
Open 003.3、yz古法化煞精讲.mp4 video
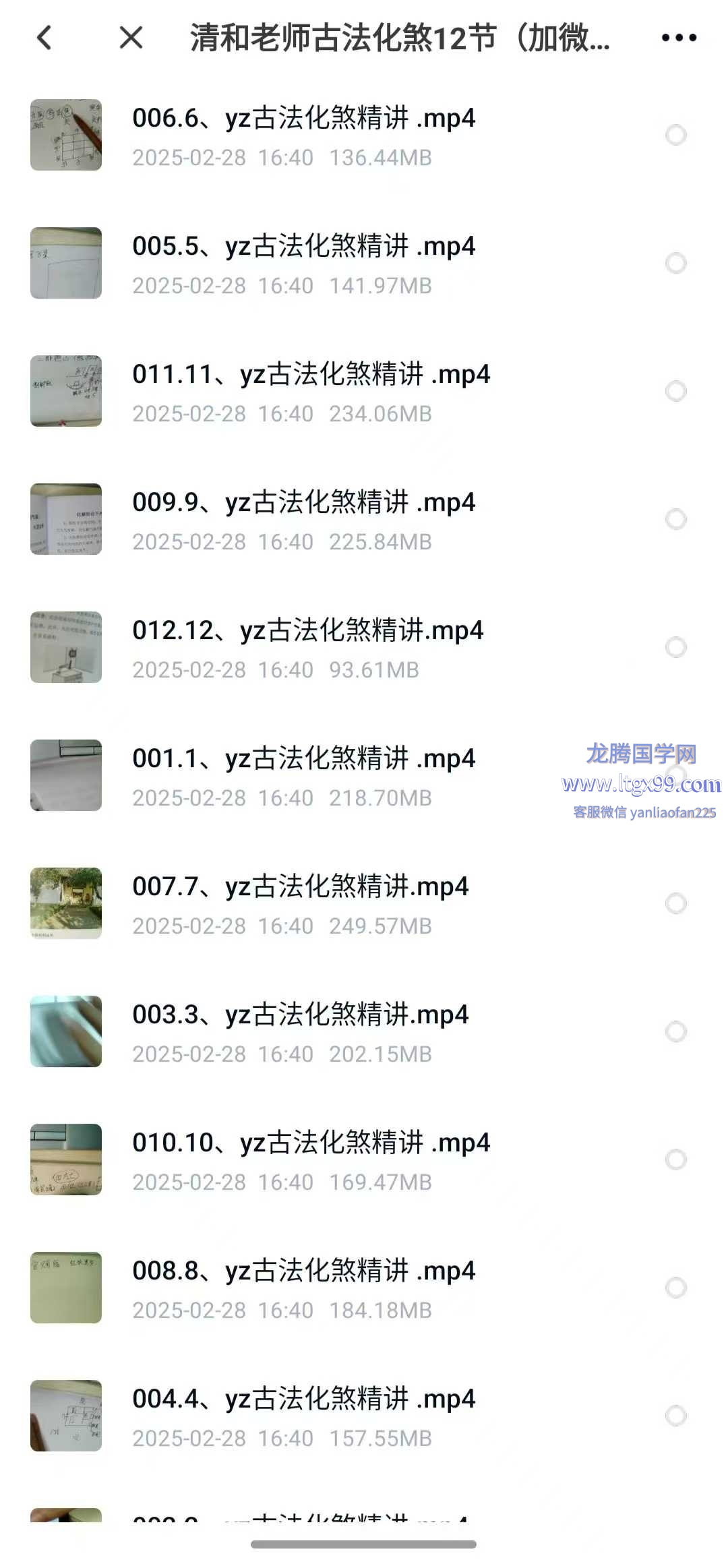point(364,1031)
